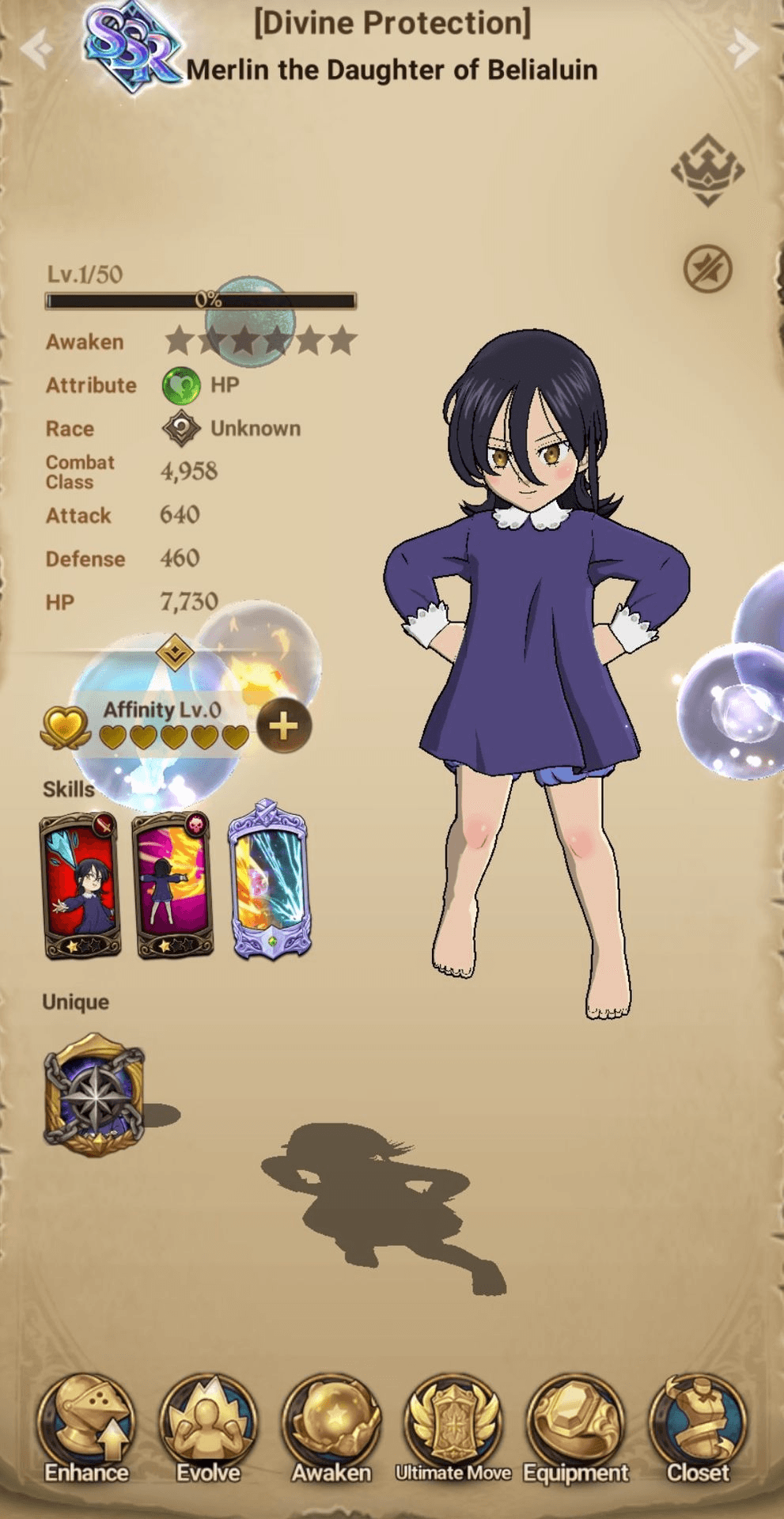Image resolution: width=784 pixels, height=1519 pixels.
Task: Tap the gold diamond expander above Affinity
Action: click(x=175, y=652)
